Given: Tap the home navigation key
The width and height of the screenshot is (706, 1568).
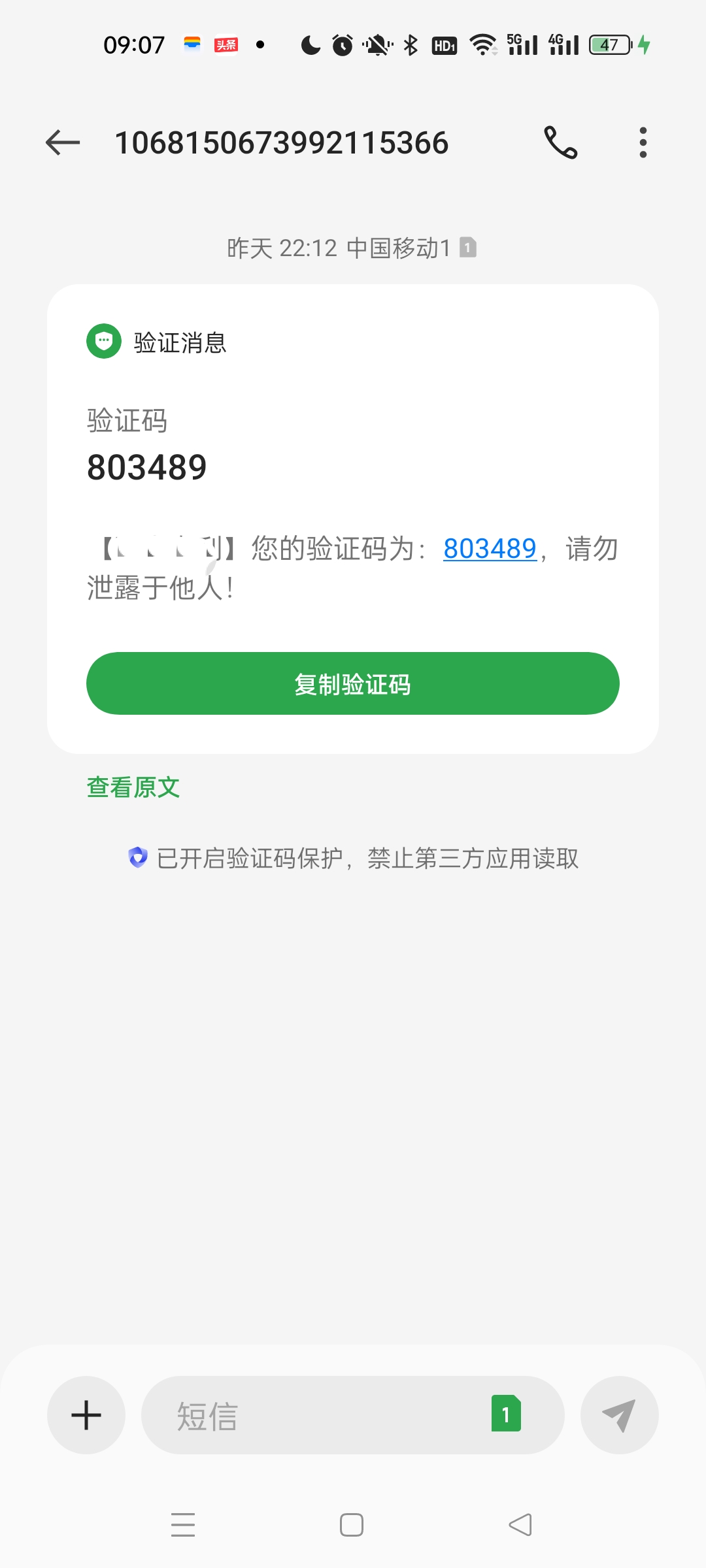Looking at the screenshot, I should [351, 1524].
